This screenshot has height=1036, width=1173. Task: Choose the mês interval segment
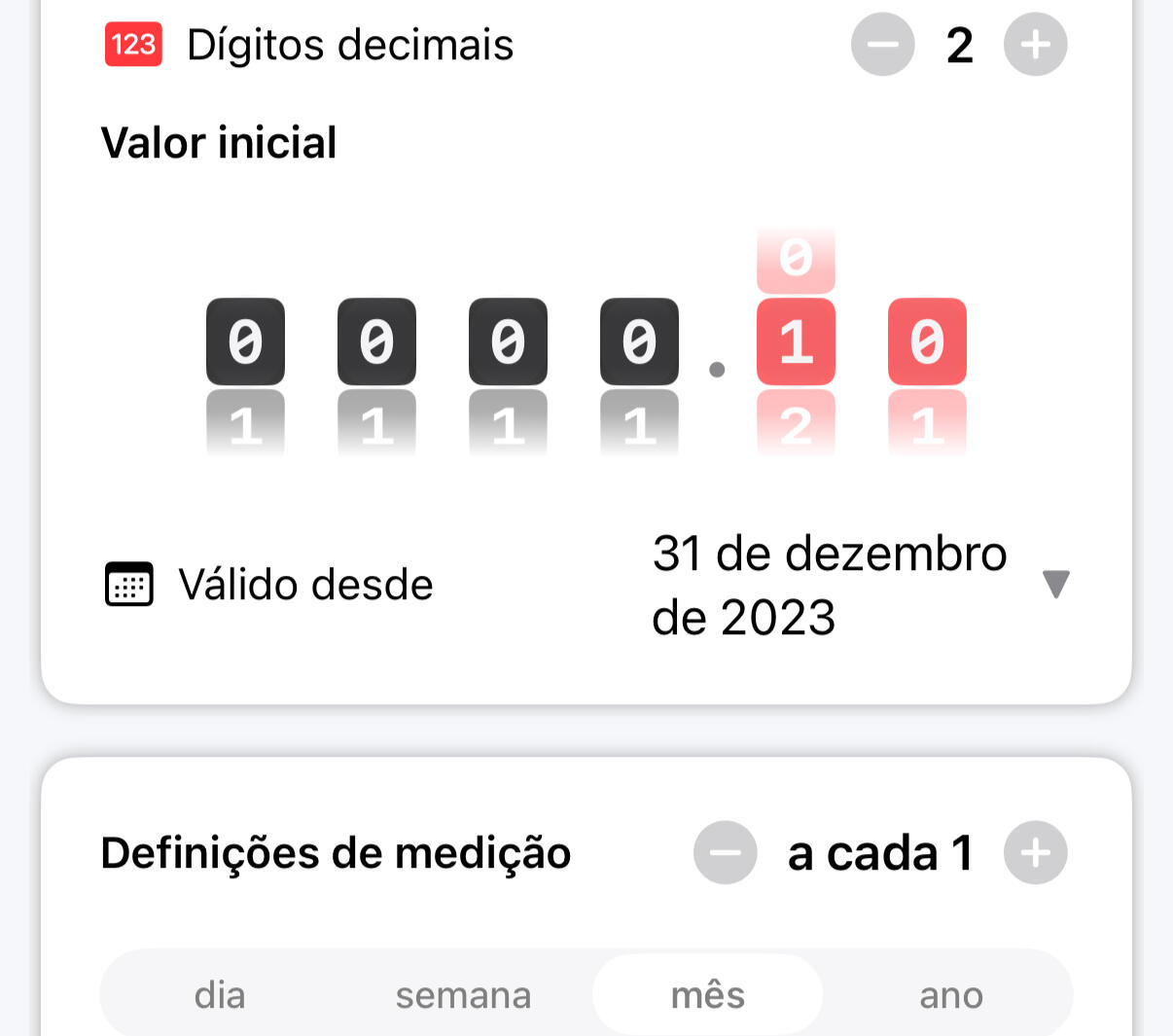coord(707,995)
